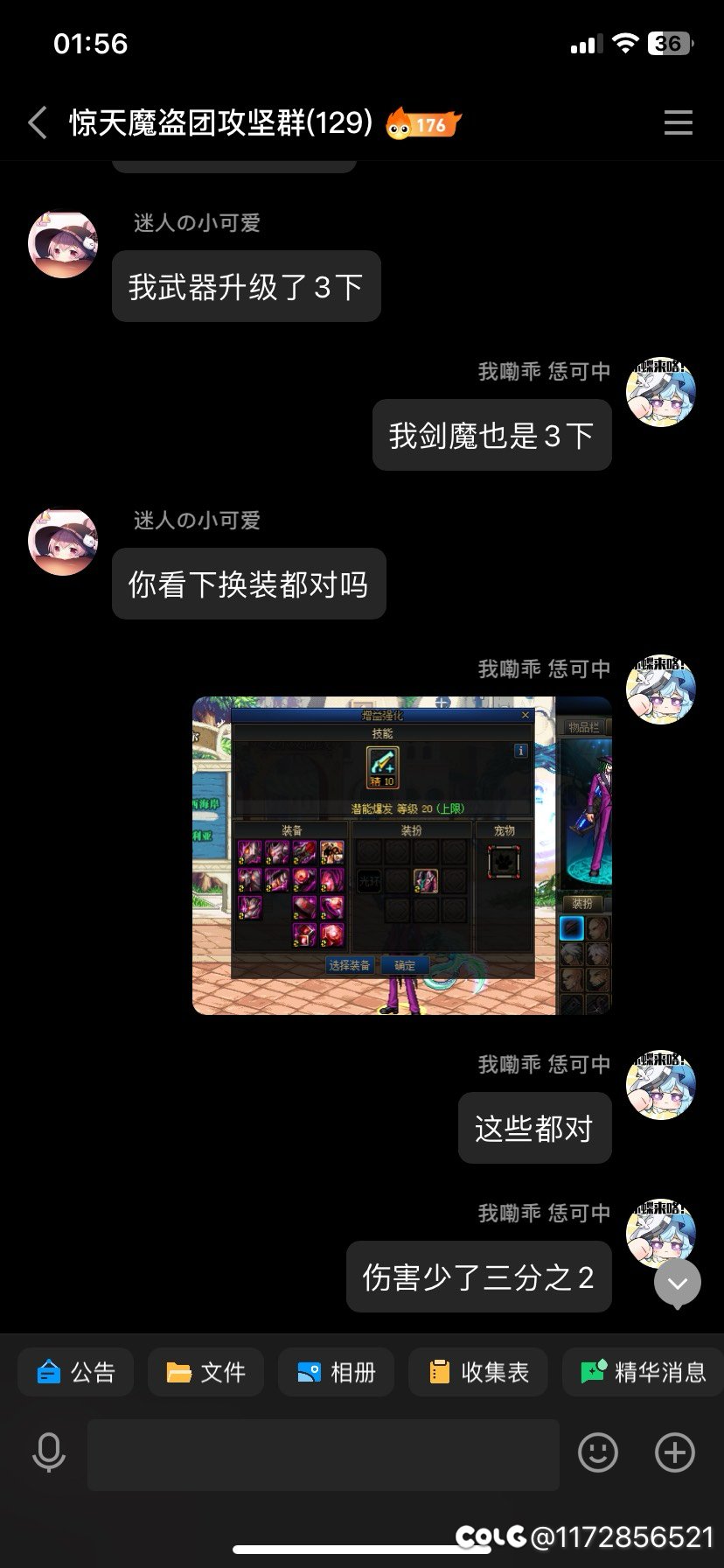Open the 相册 album shortcut
This screenshot has height=1568, width=724.
pyautogui.click(x=336, y=1371)
